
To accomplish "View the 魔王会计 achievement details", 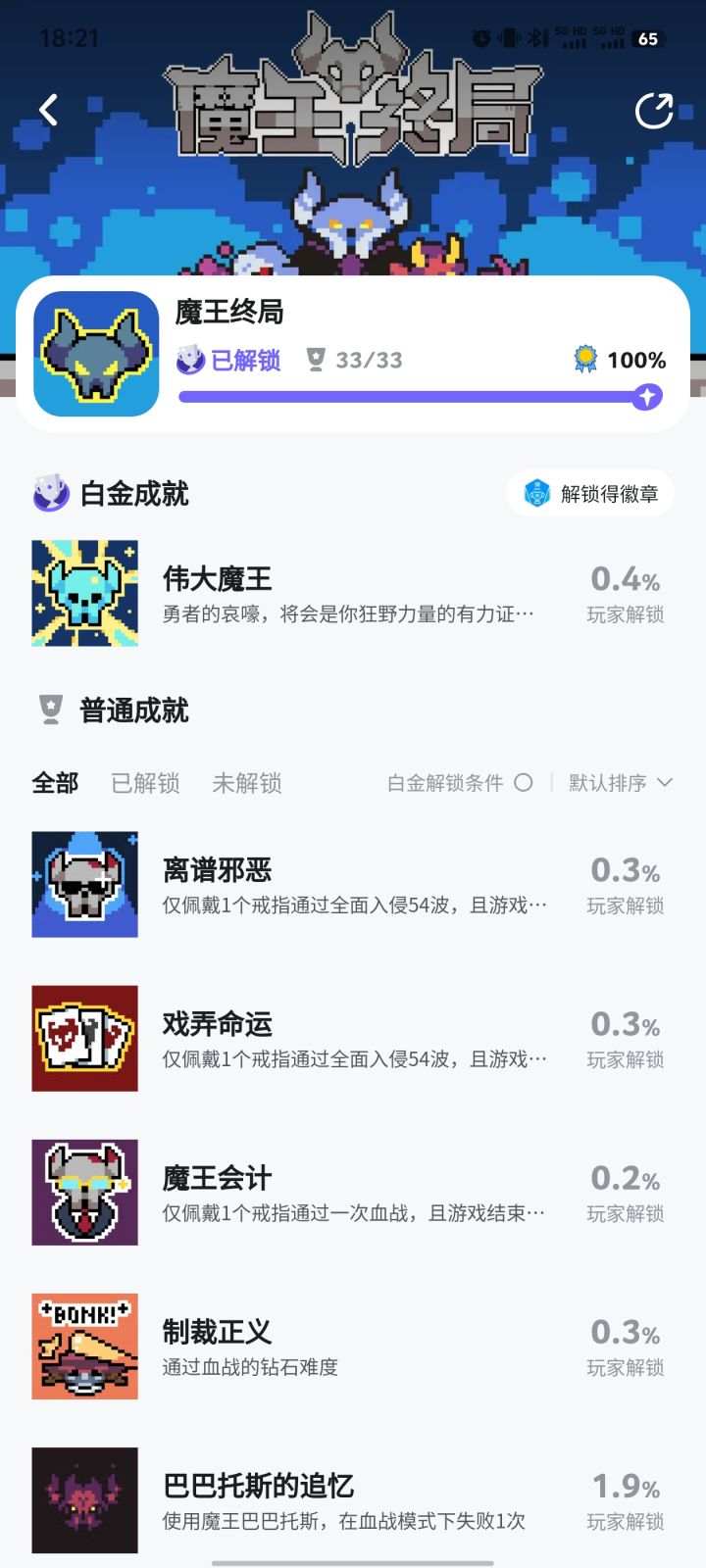I will pos(353,1193).
